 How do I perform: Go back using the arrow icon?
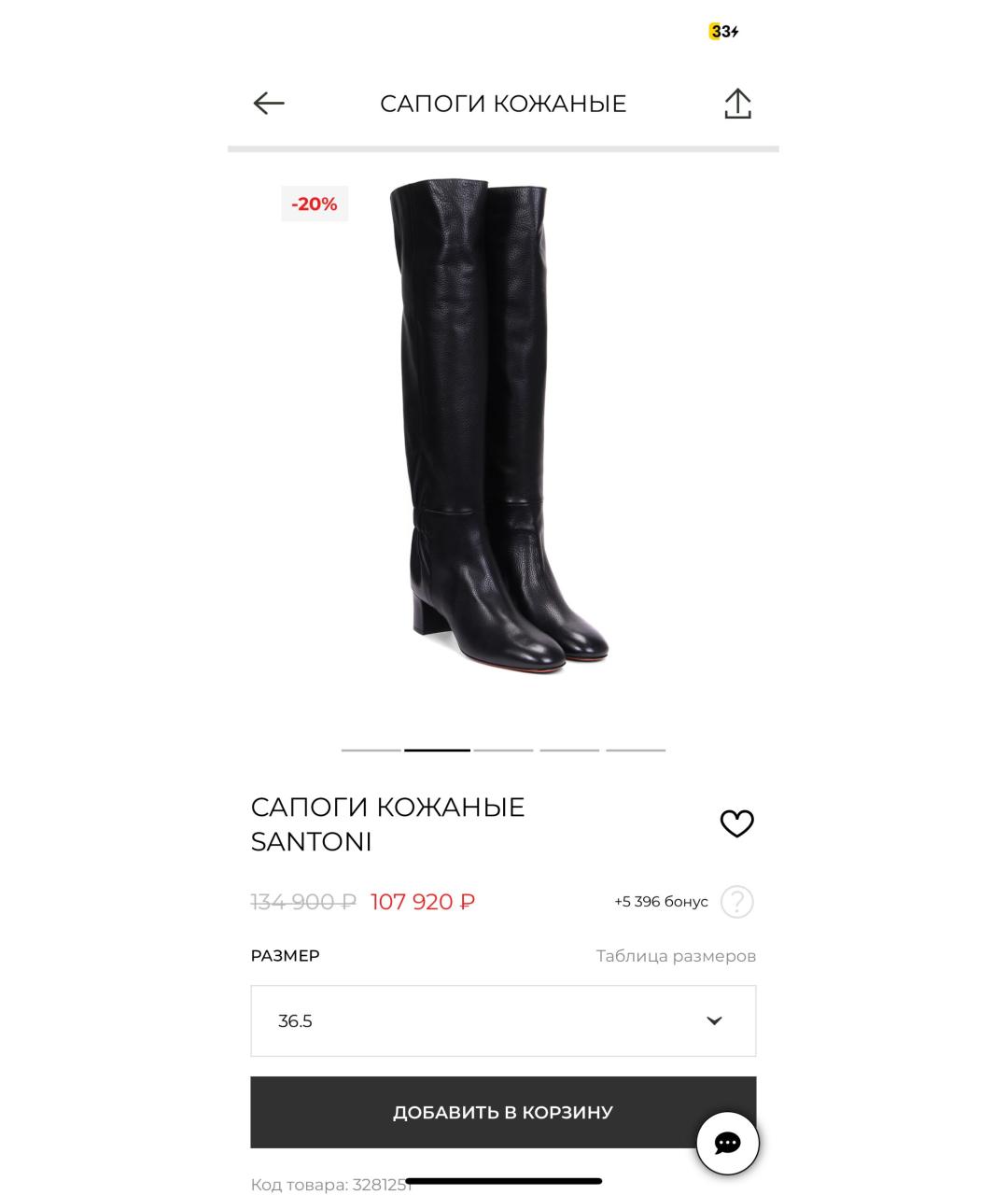[x=269, y=103]
